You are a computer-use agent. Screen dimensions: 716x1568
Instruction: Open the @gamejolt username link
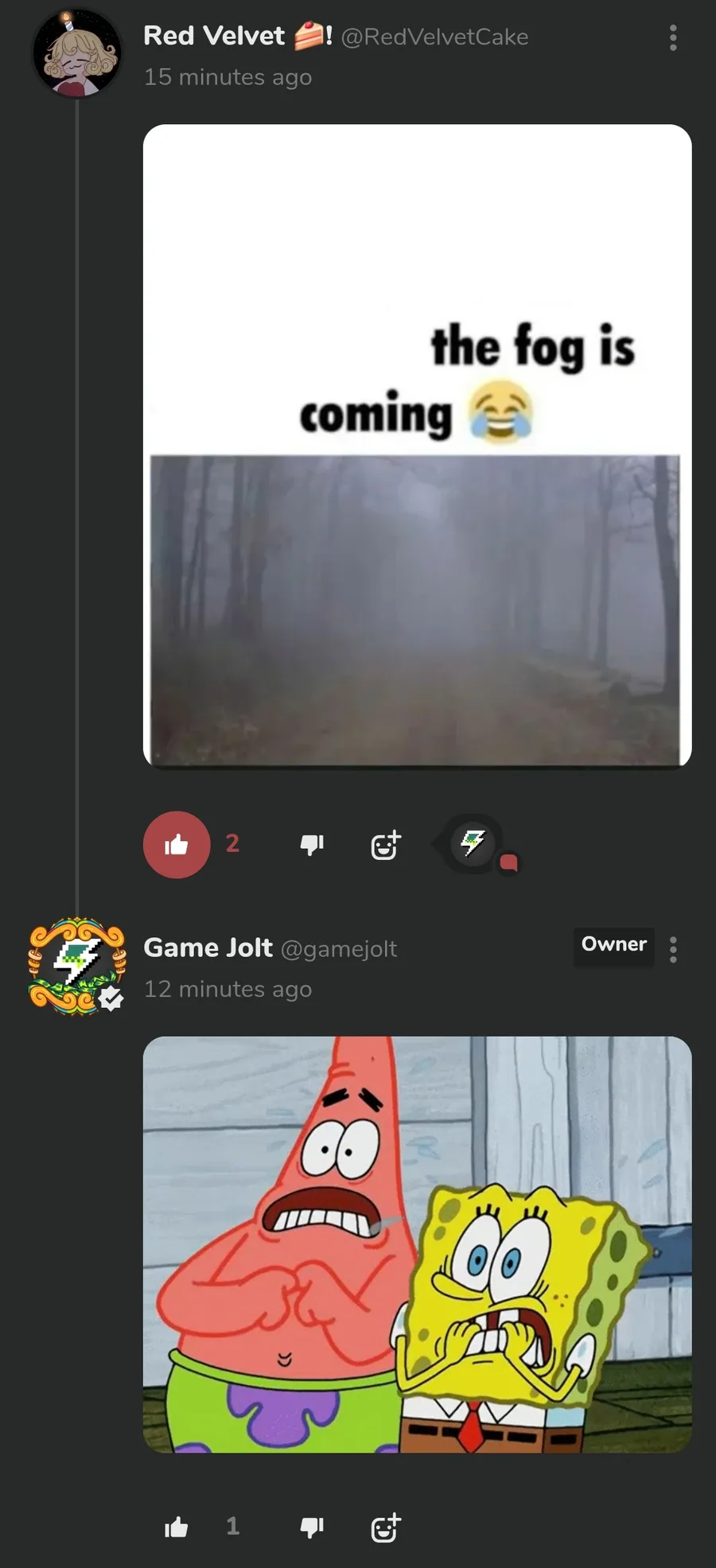tap(339, 948)
